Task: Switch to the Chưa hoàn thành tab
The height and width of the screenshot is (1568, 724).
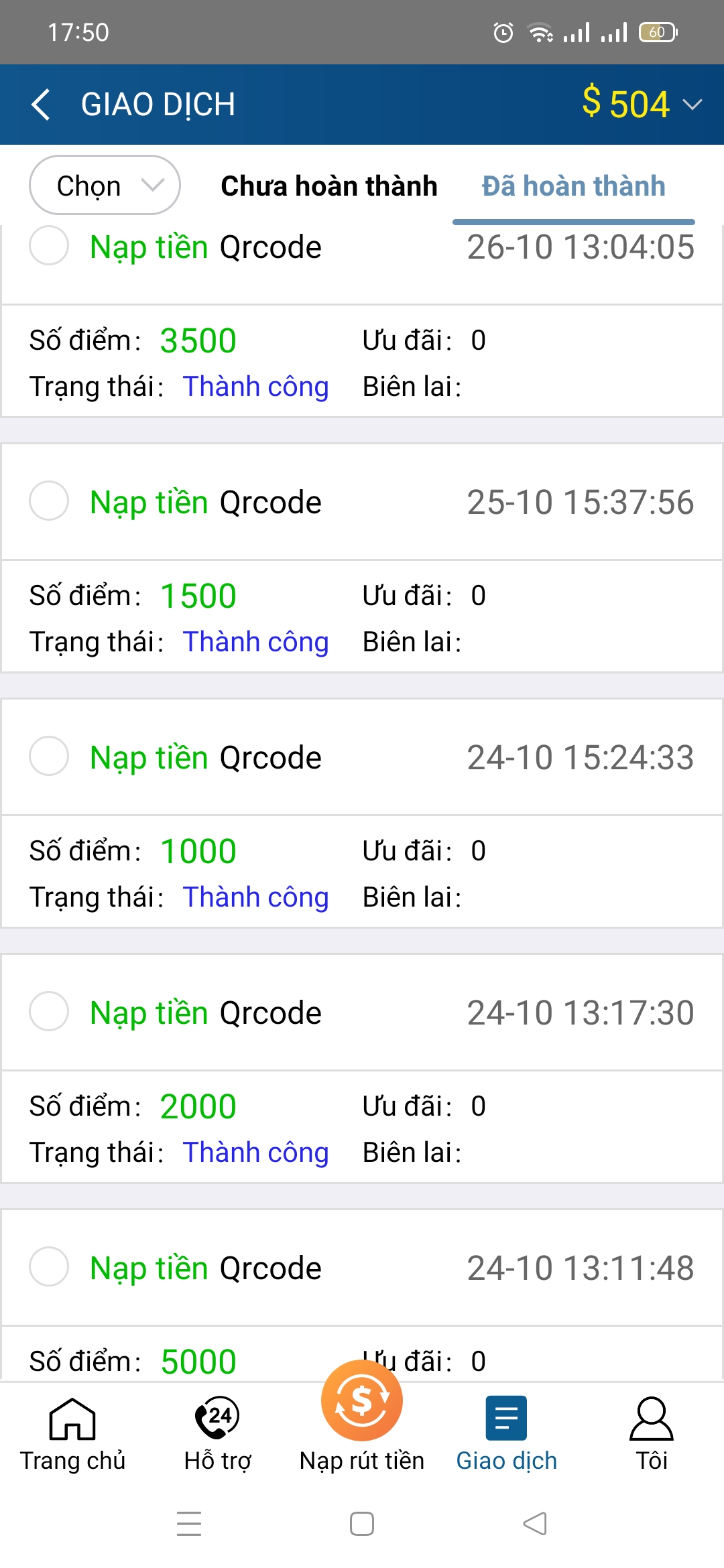Action: pos(328,186)
